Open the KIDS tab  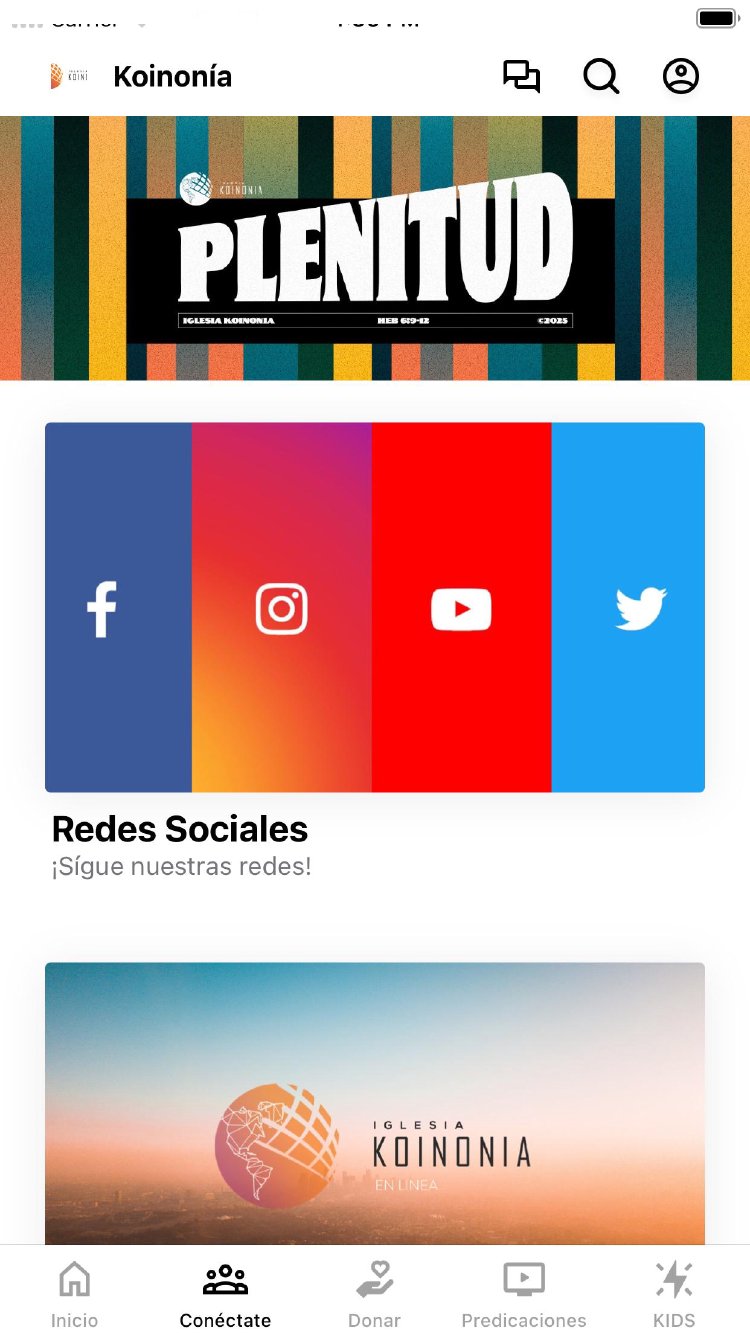[x=675, y=1293]
